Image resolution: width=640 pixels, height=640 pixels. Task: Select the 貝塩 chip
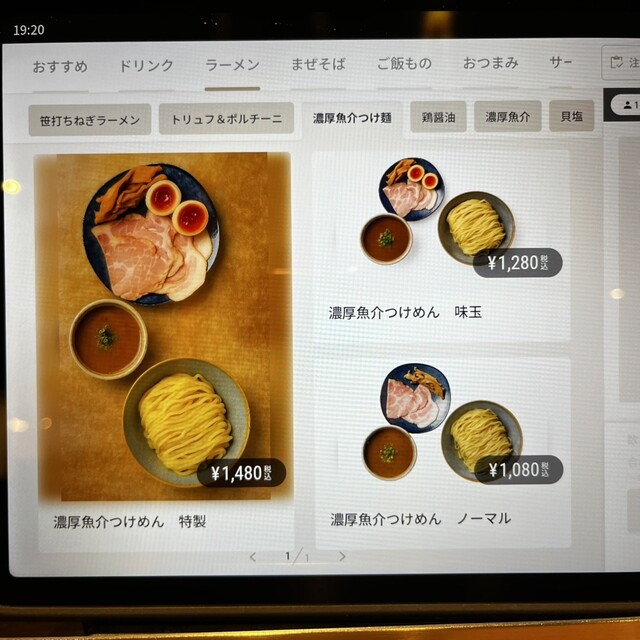click(571, 116)
